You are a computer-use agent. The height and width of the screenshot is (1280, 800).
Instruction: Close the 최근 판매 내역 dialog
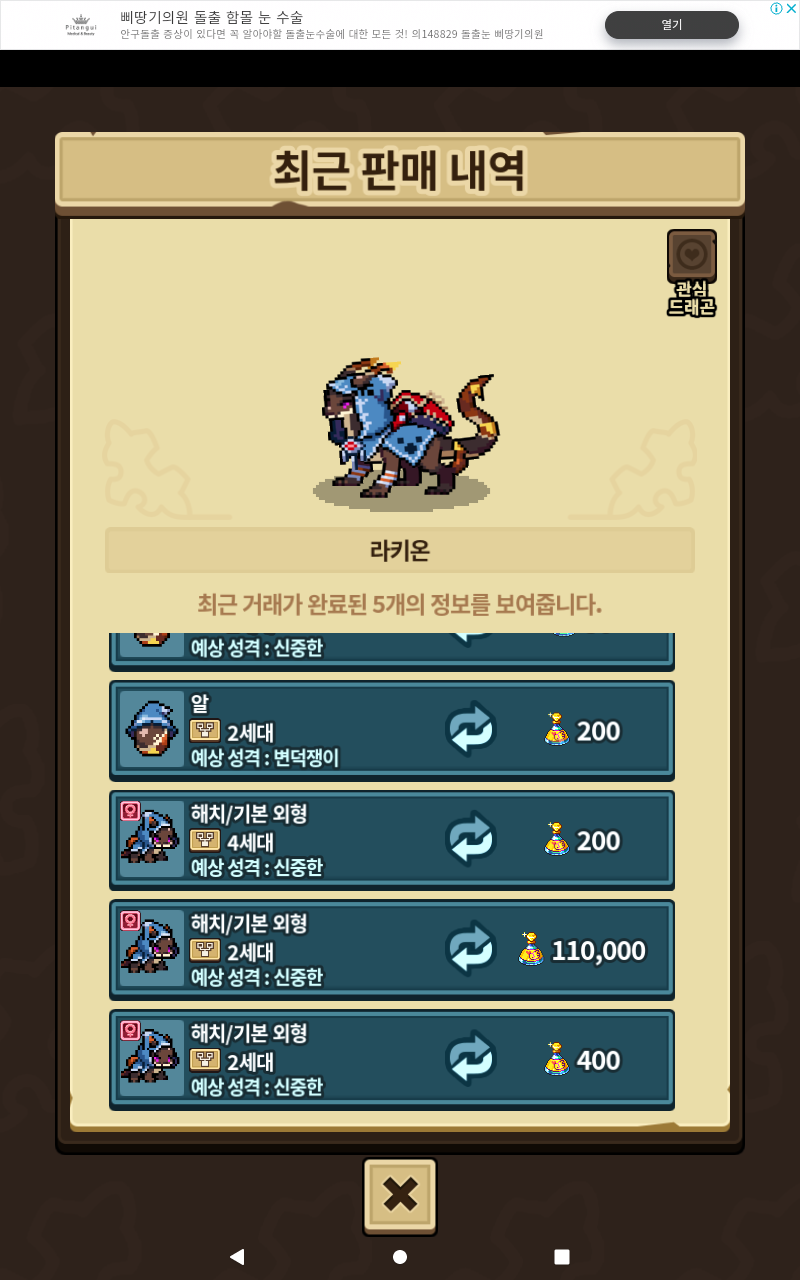click(x=400, y=1195)
